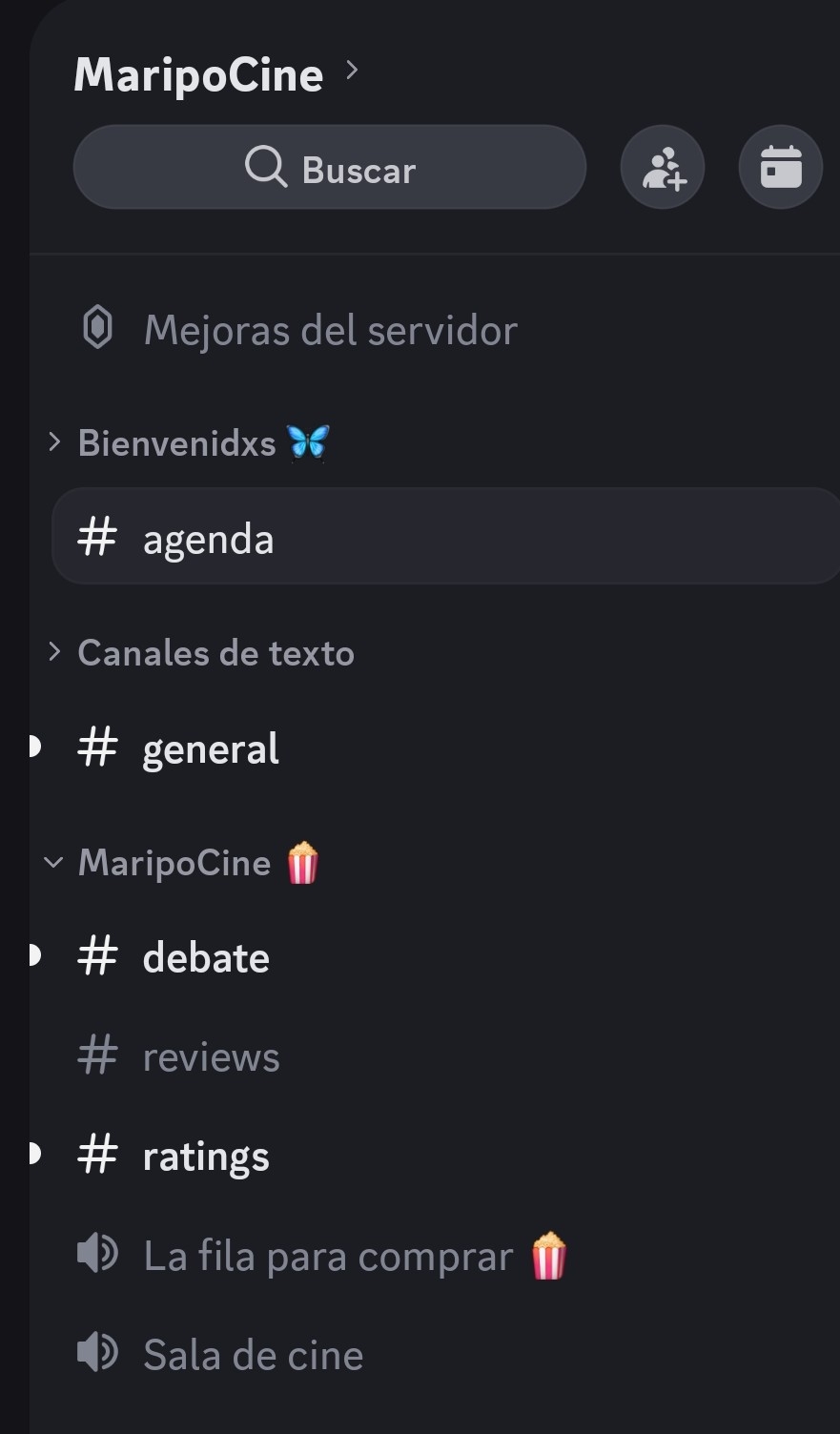The height and width of the screenshot is (1434, 840).
Task: Tap the Buscar search bar
Action: [329, 168]
